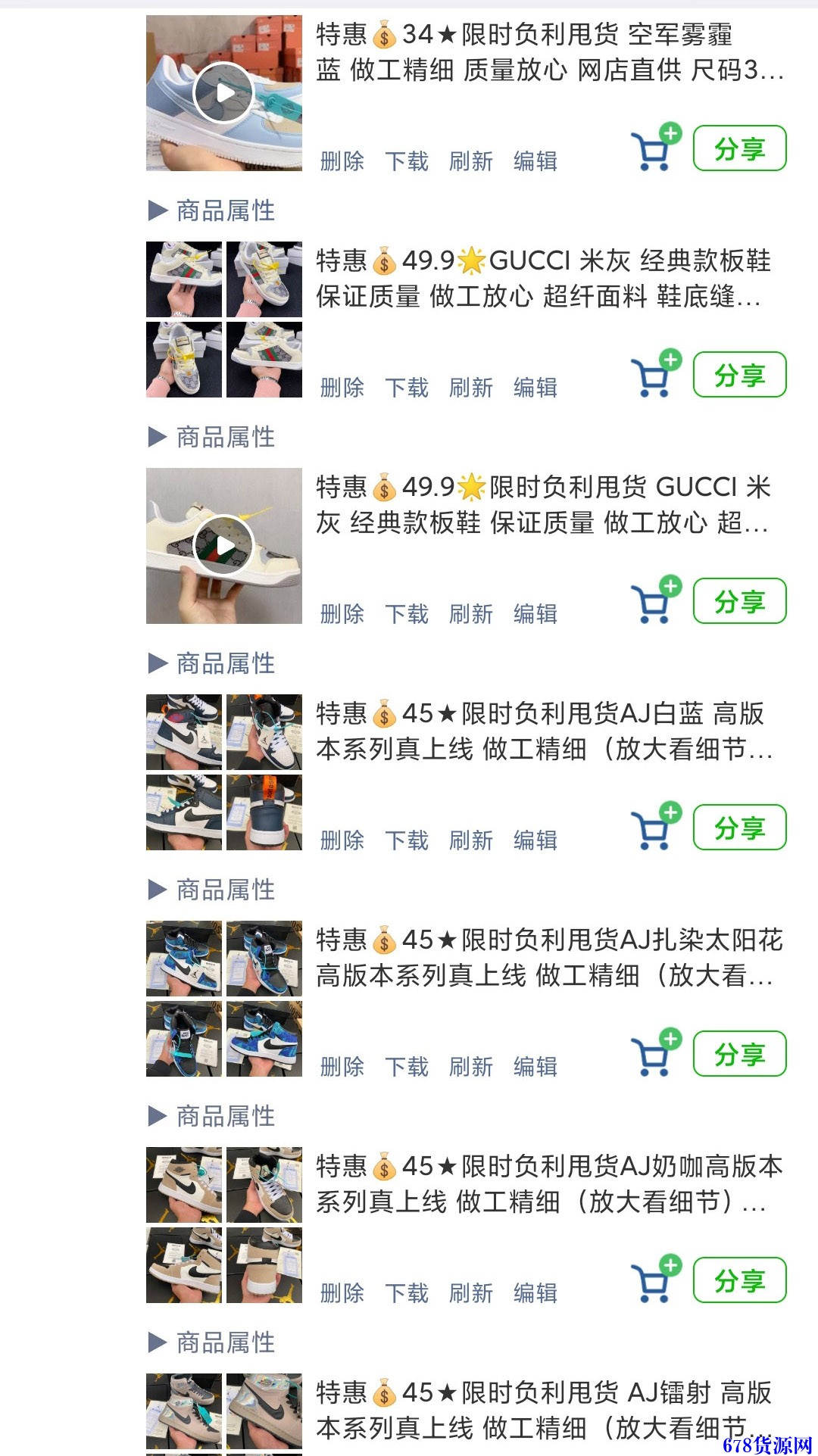
Task: Download the AJ奶咖 listing
Action: pos(407,1293)
